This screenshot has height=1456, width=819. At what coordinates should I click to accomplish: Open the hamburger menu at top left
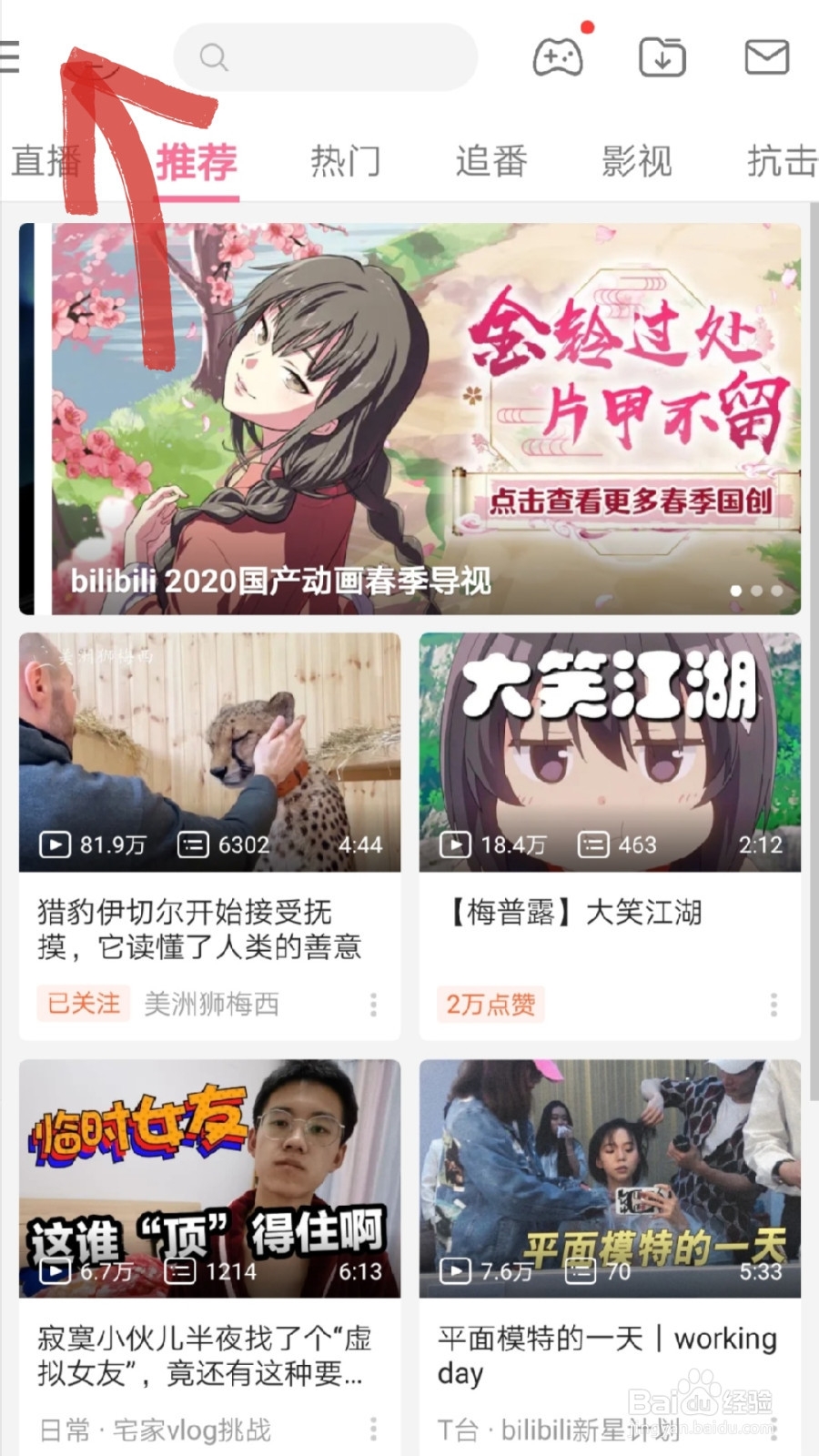point(9,56)
